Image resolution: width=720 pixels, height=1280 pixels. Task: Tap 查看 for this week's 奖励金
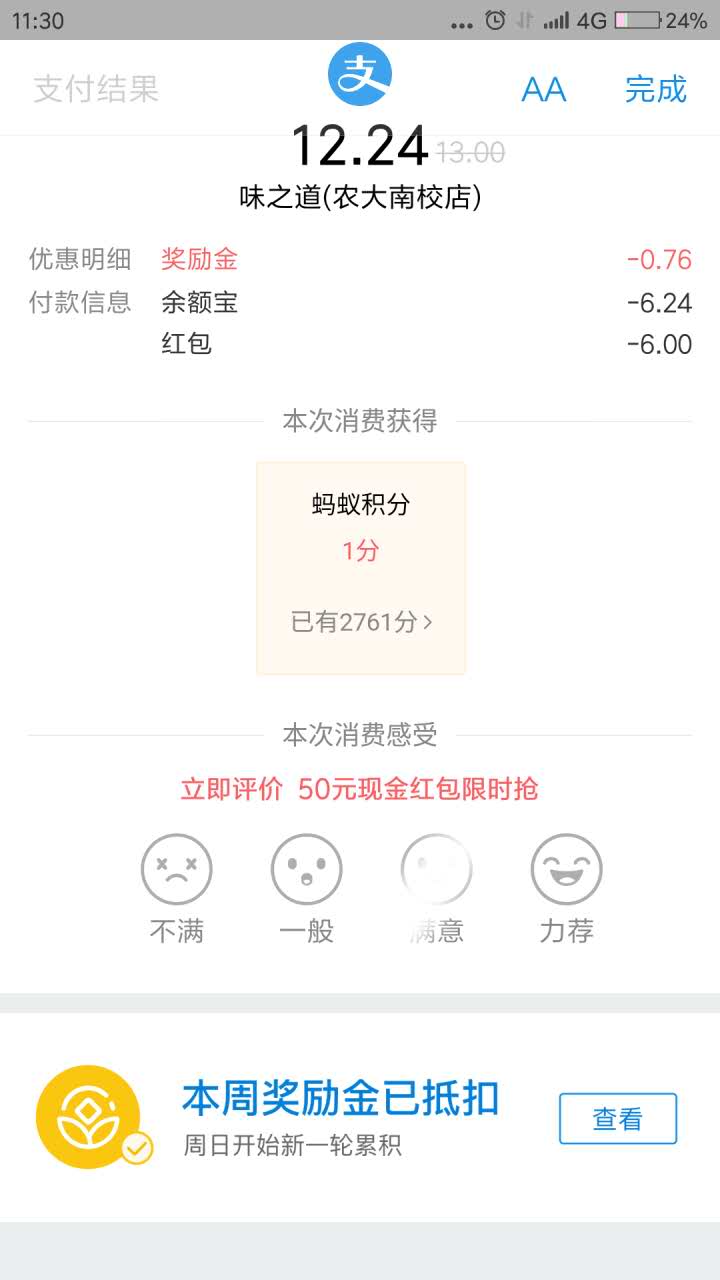618,1119
